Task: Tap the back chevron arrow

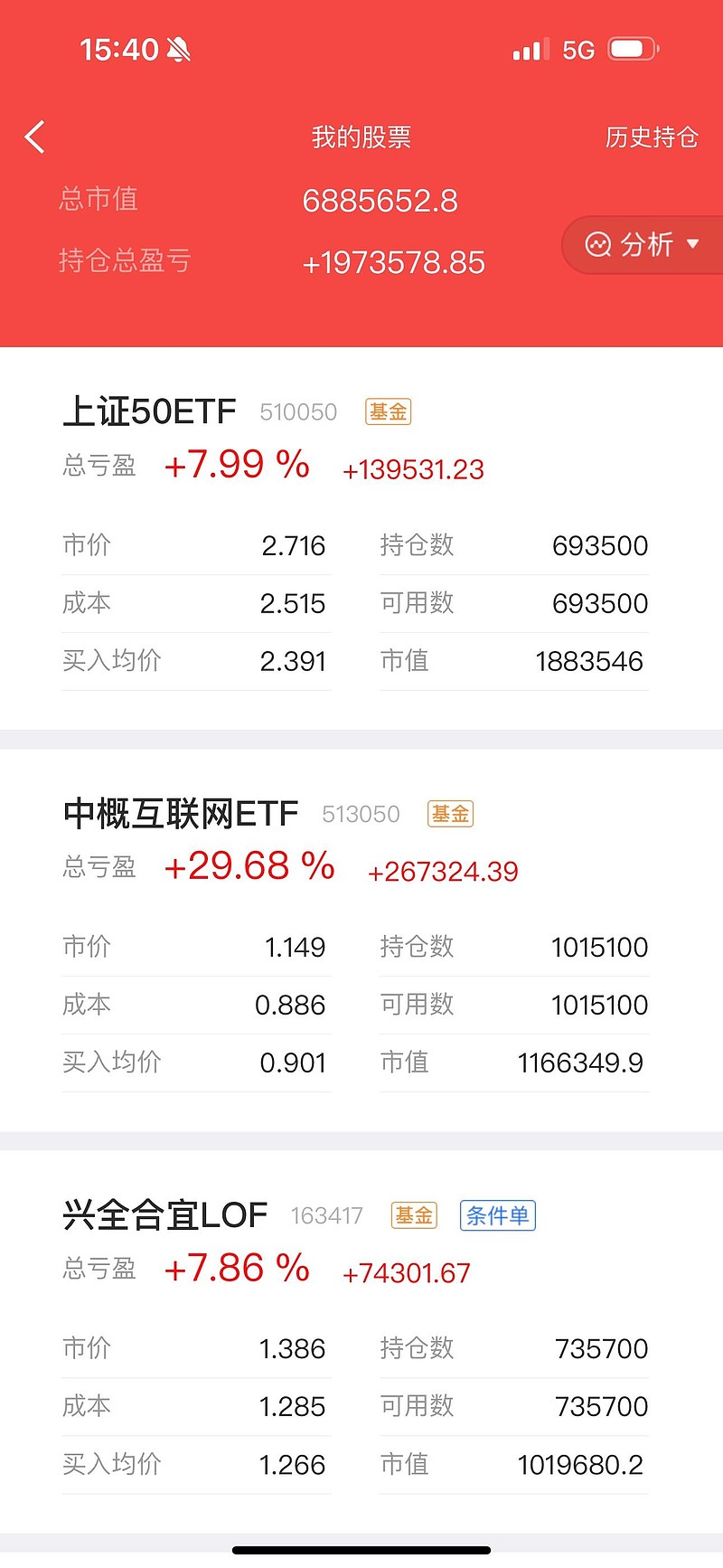Action: (x=33, y=137)
